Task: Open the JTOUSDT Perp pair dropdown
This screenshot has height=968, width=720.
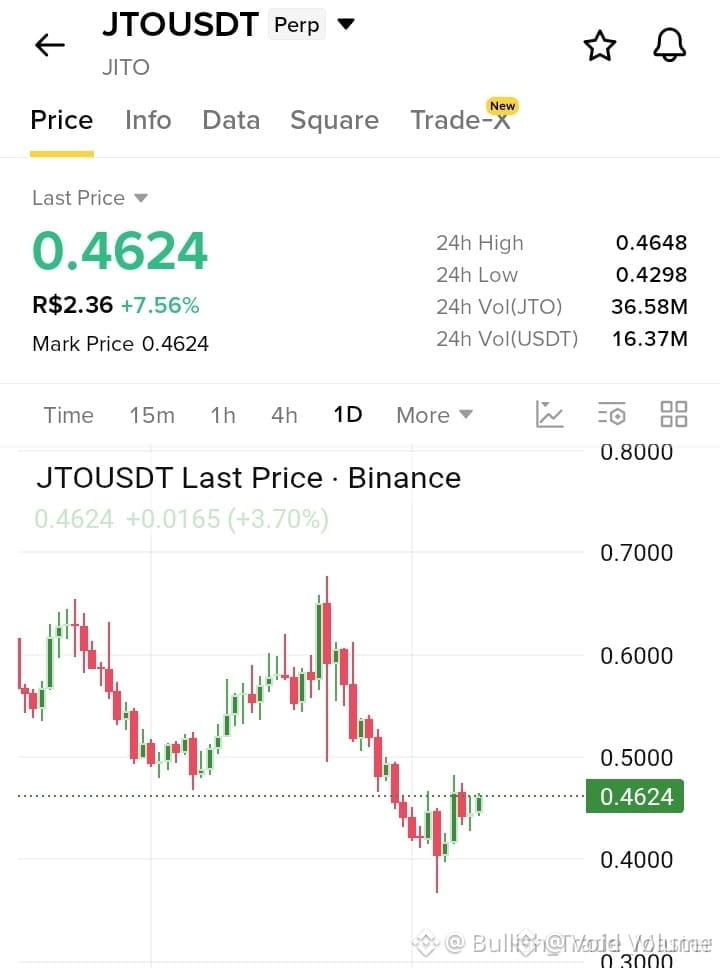Action: point(346,24)
